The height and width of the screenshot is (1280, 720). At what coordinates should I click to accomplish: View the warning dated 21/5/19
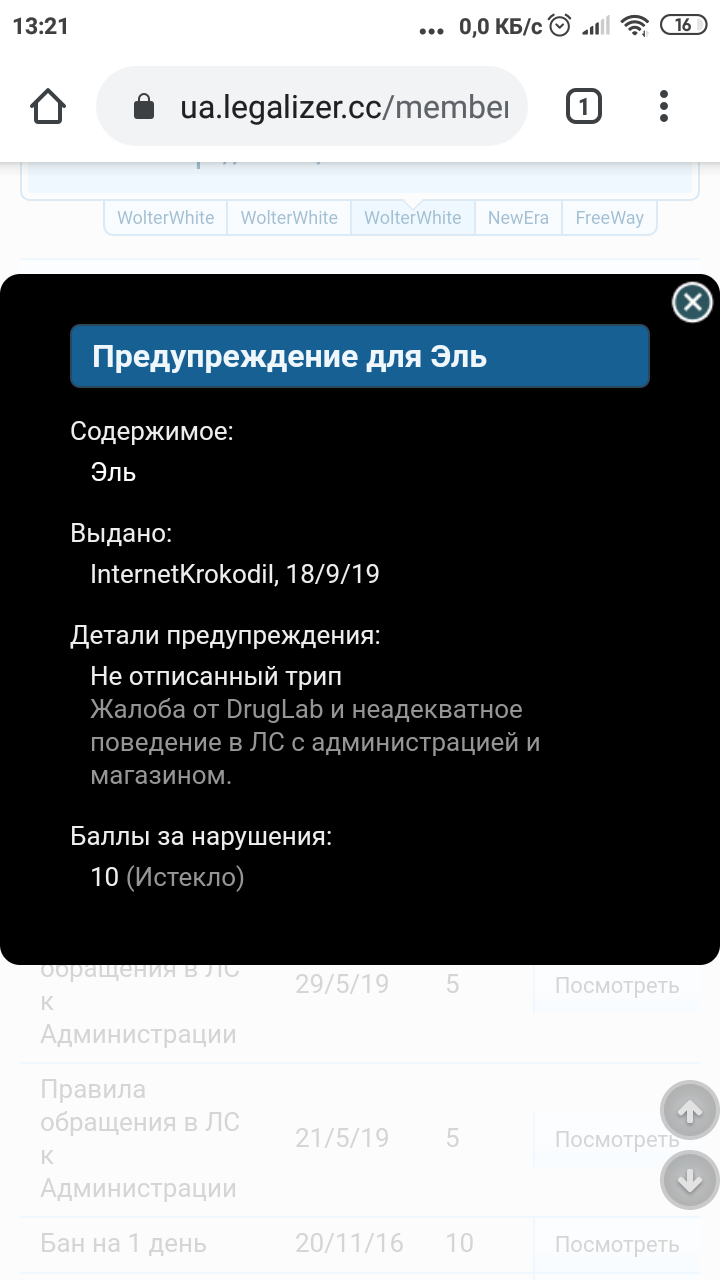tap(616, 1139)
